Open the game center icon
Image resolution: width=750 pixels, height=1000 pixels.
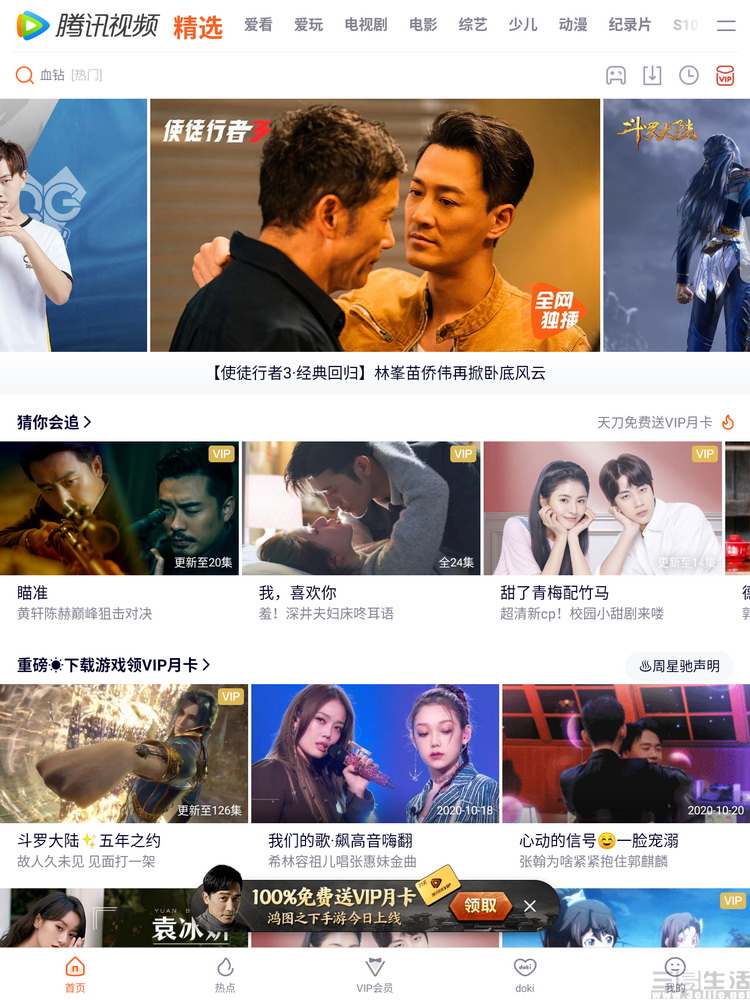coord(616,75)
